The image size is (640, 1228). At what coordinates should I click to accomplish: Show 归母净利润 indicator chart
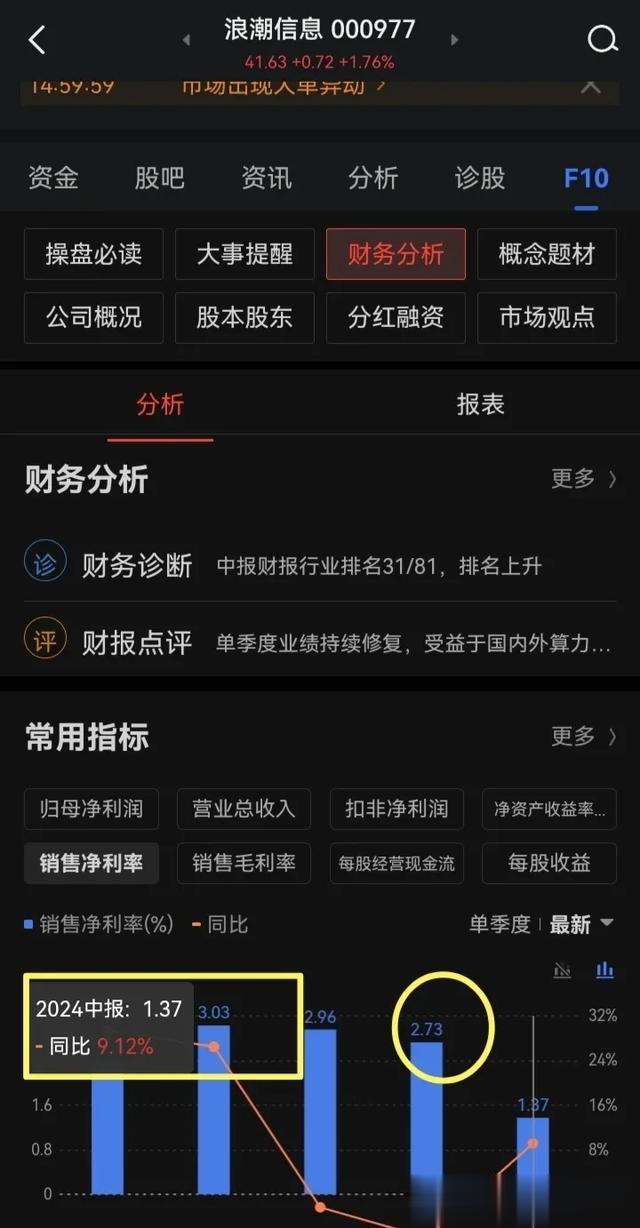tap(91, 809)
